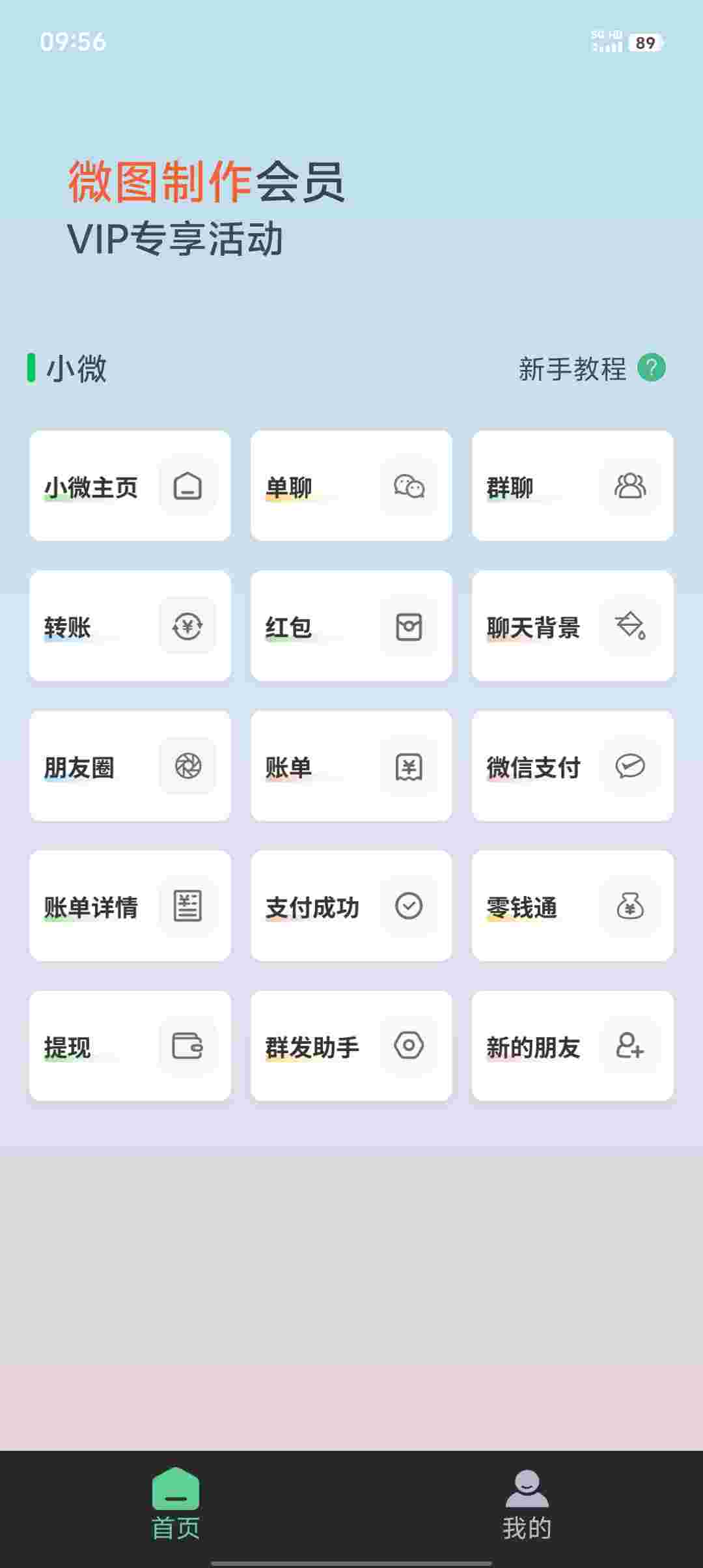The height and width of the screenshot is (1568, 703).
Task: Open the 新手教程 help link
Action: tap(591, 369)
